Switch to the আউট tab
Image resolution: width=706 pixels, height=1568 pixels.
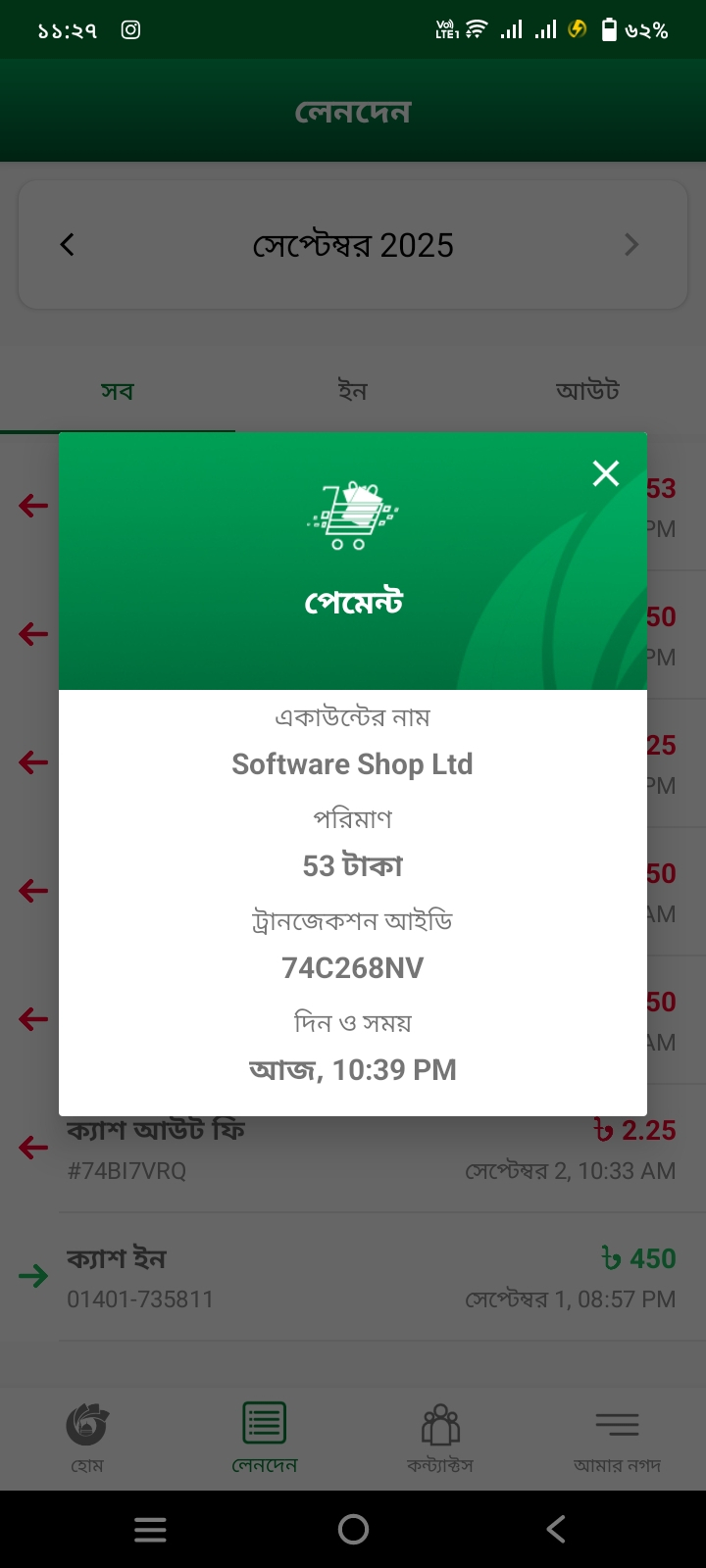[587, 391]
